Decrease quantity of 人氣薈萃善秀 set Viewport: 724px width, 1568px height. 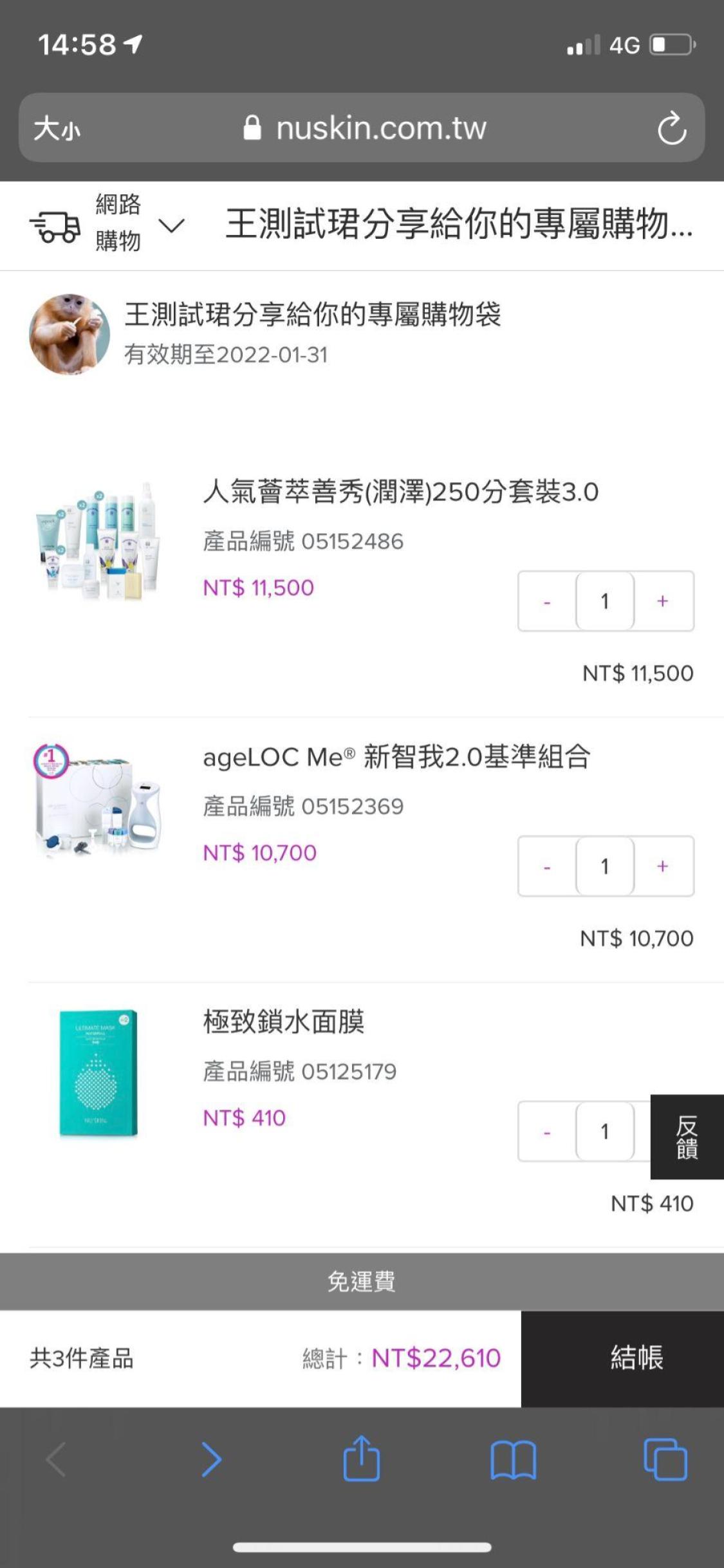click(547, 601)
